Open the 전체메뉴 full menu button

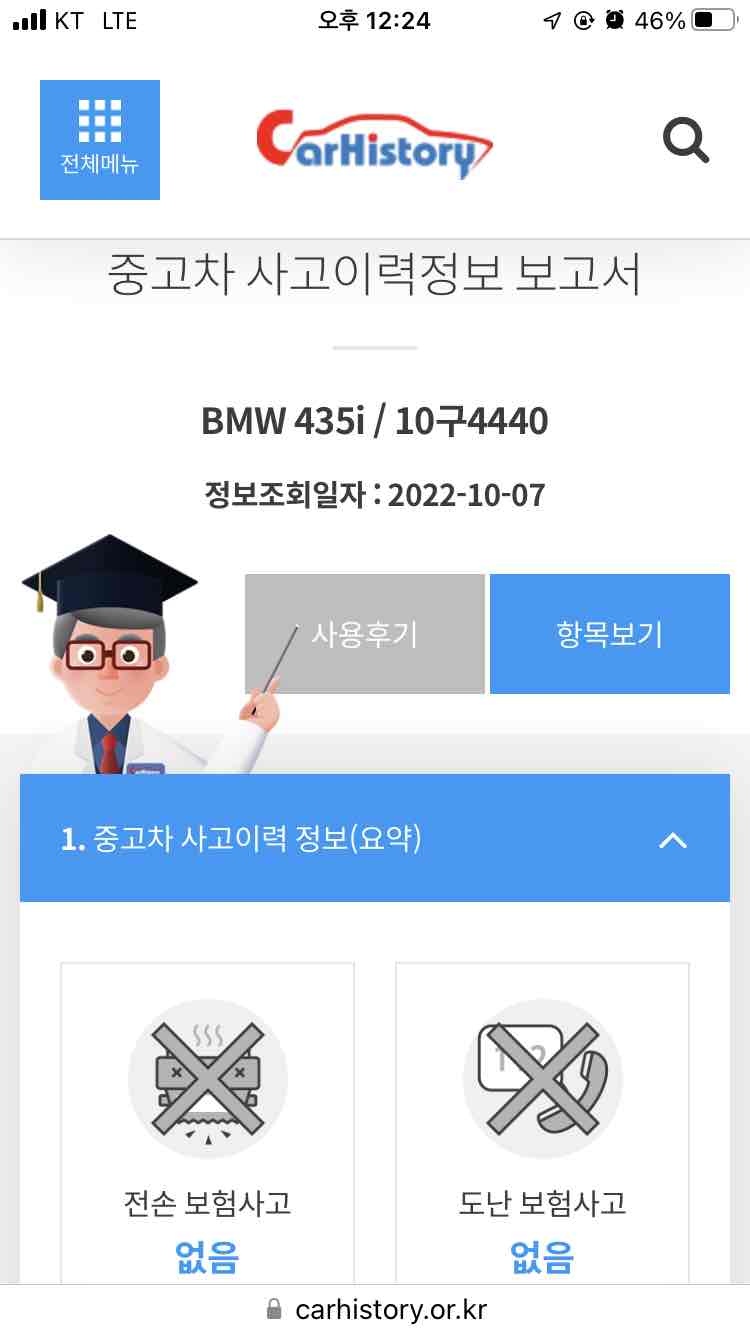coord(100,140)
